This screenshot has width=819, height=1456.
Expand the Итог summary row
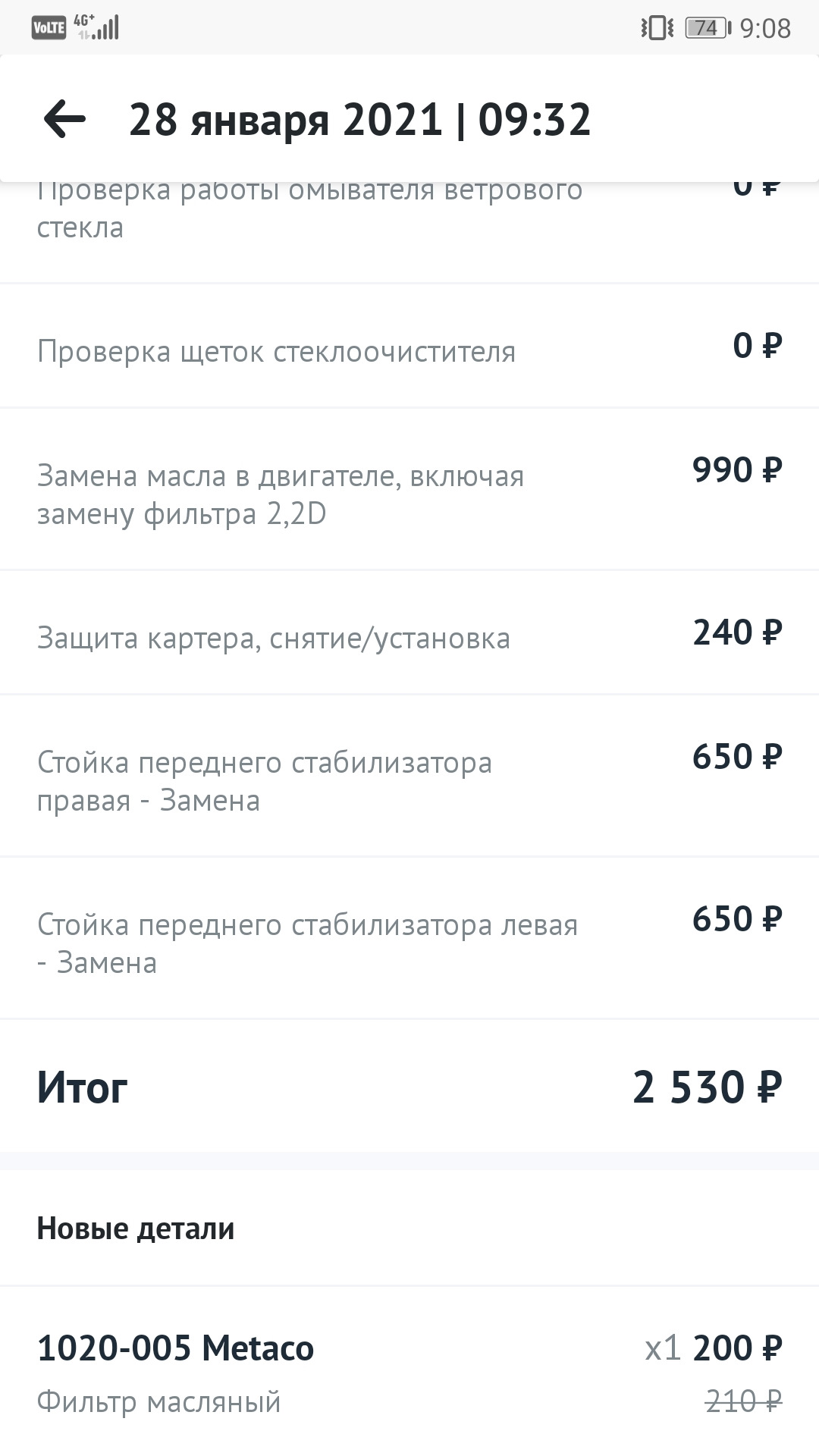pos(409,1086)
